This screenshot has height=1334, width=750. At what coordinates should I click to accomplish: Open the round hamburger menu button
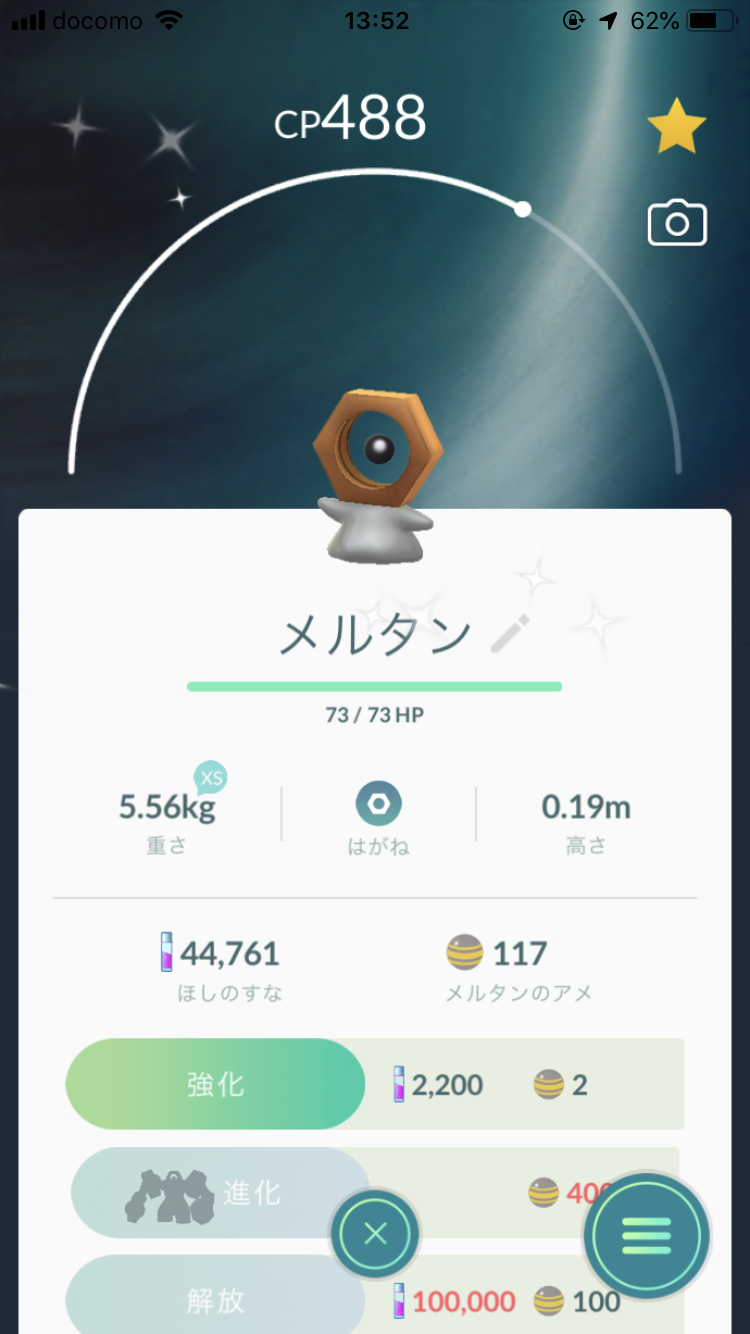(647, 1237)
